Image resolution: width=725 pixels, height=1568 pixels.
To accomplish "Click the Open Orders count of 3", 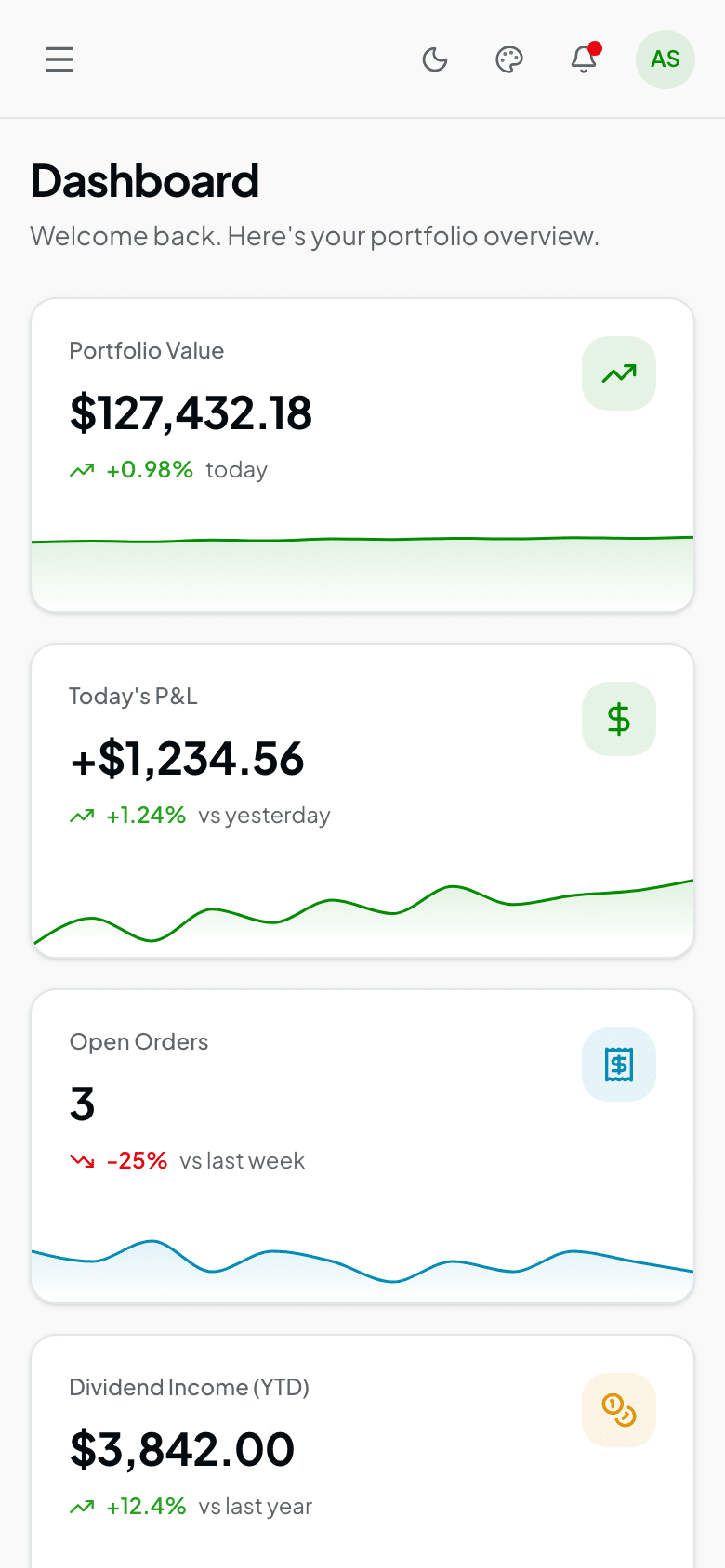I will 82,1104.
